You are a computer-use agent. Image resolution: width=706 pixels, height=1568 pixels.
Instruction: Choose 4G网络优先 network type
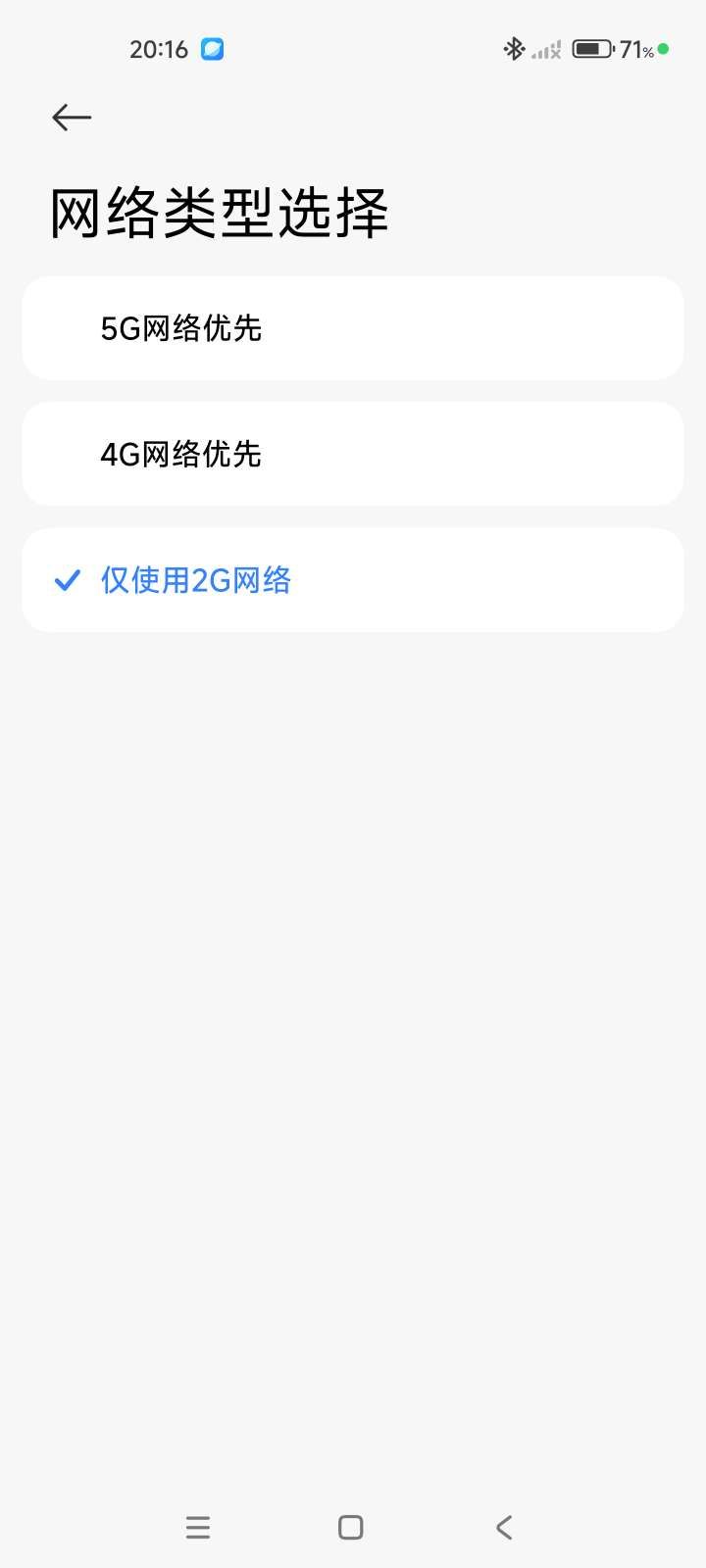(352, 454)
